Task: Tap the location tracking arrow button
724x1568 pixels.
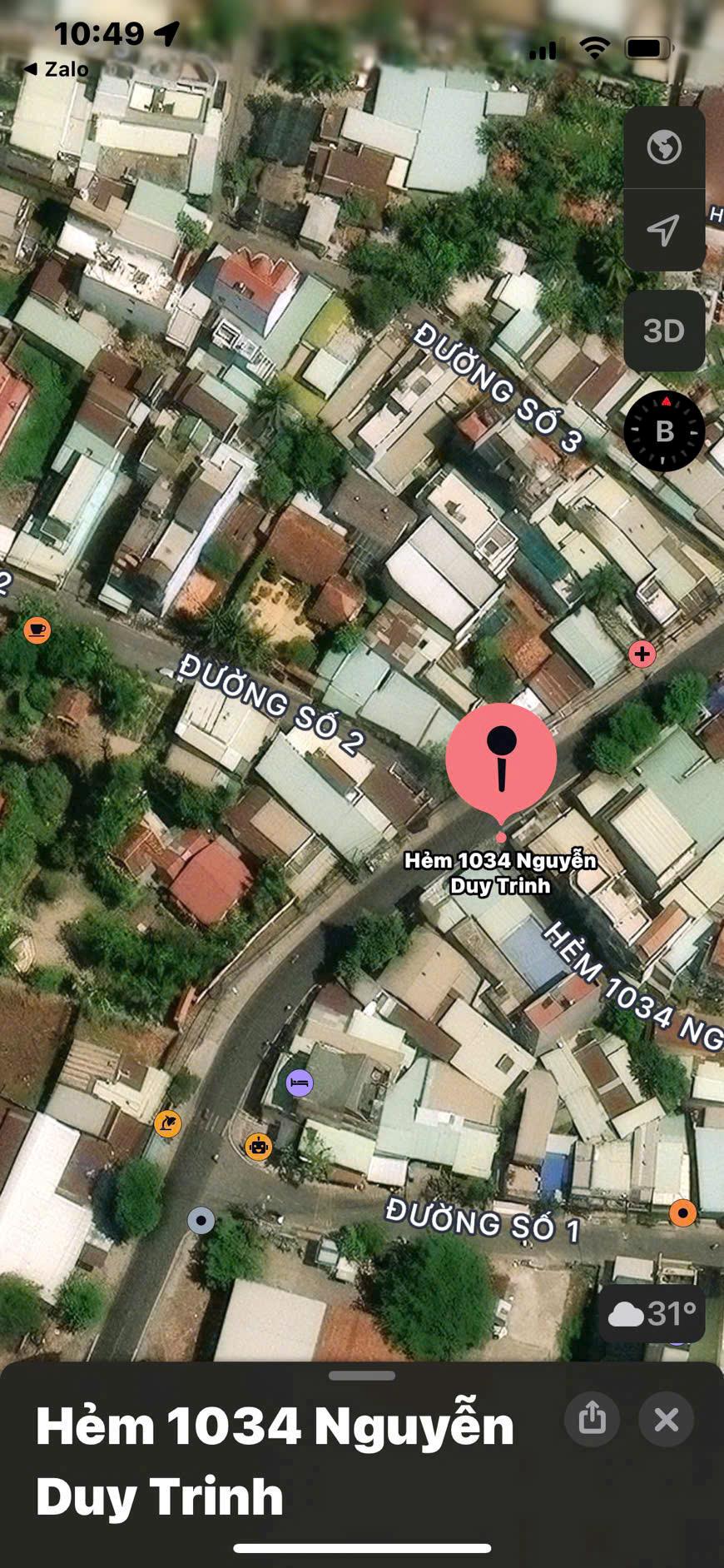Action: tap(664, 230)
